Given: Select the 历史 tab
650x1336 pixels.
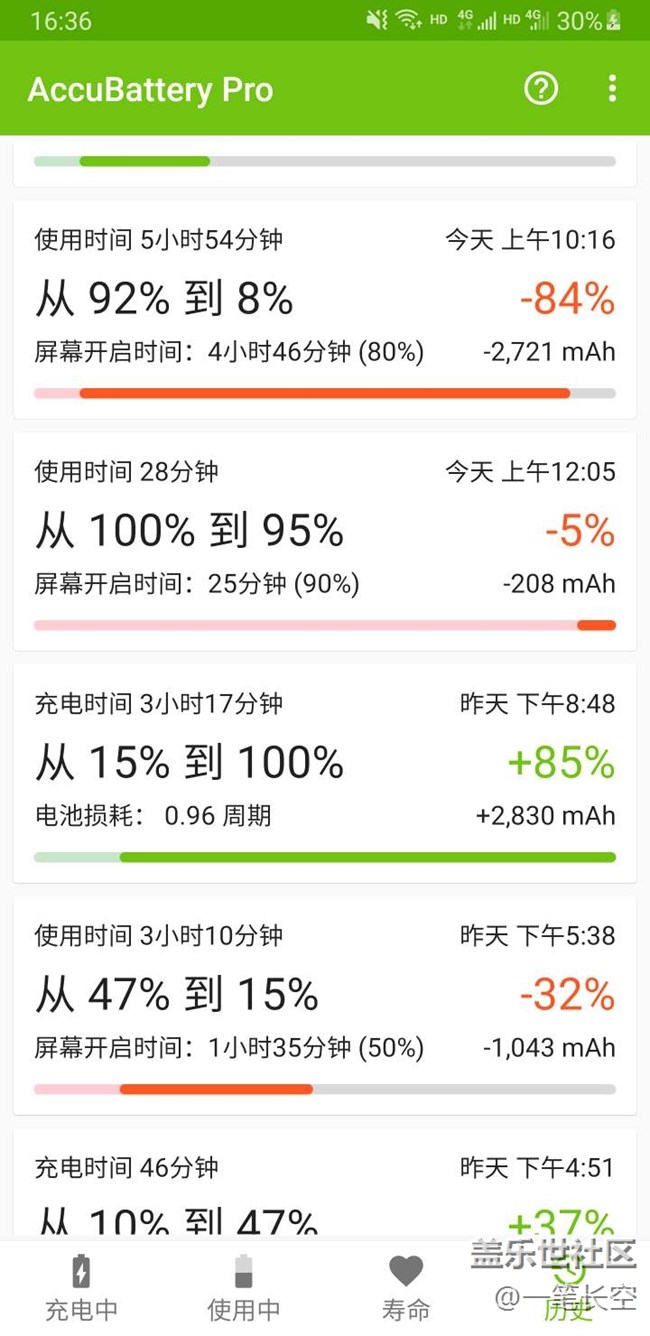Looking at the screenshot, I should tap(568, 1288).
